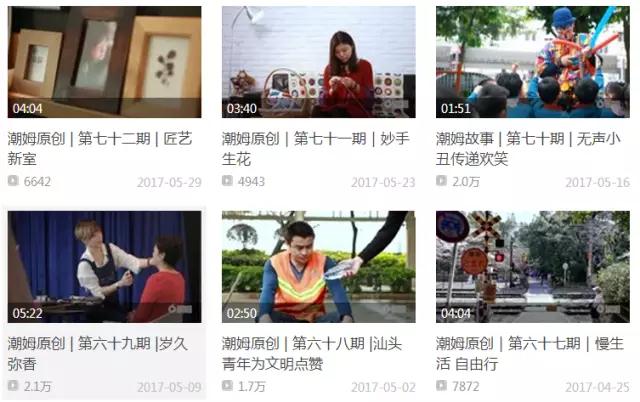The width and height of the screenshot is (640, 402).
Task: Open the video 第七十二期 匠艺新室
Action: tap(104, 62)
